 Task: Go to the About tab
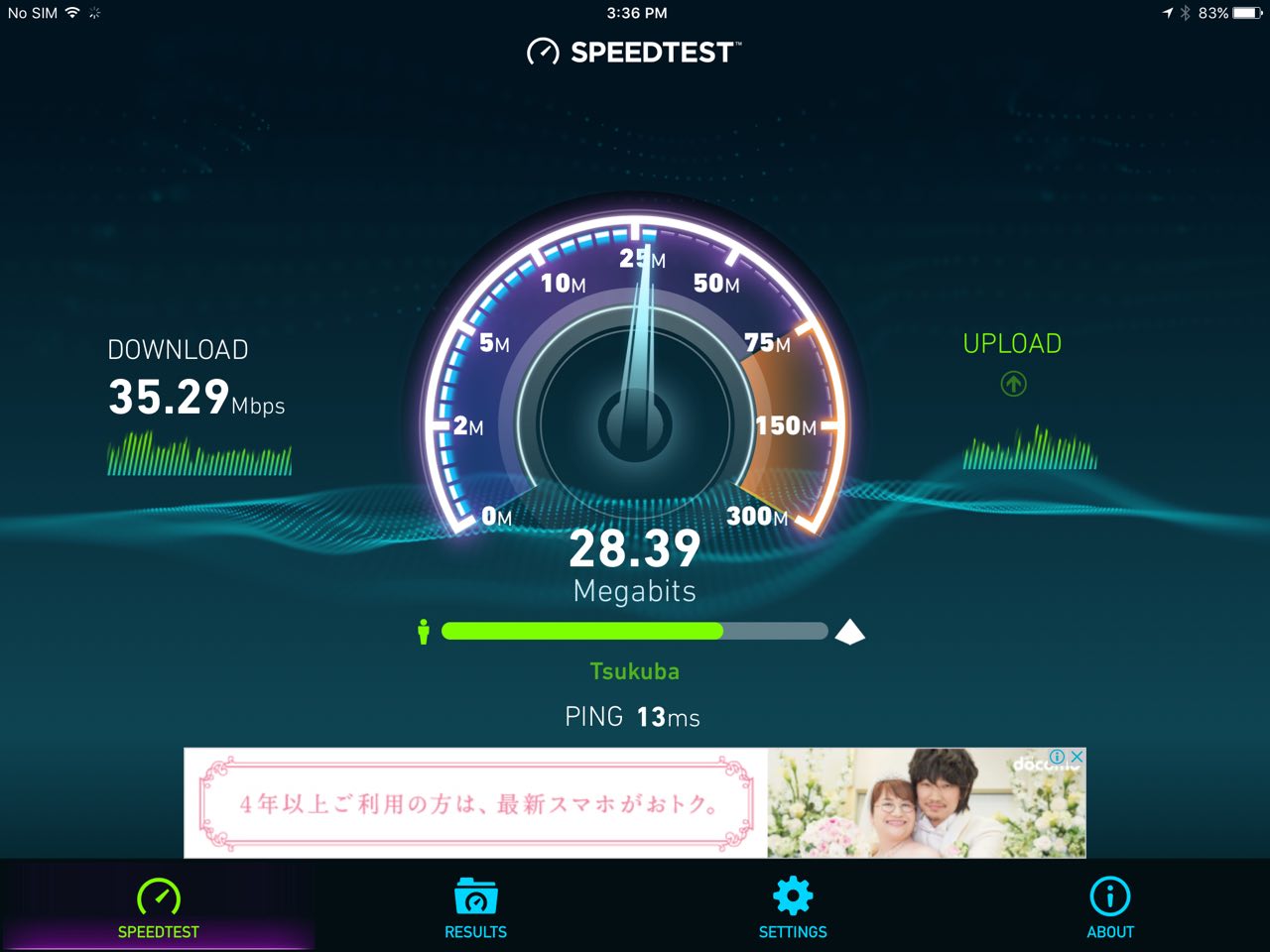(x=1109, y=907)
